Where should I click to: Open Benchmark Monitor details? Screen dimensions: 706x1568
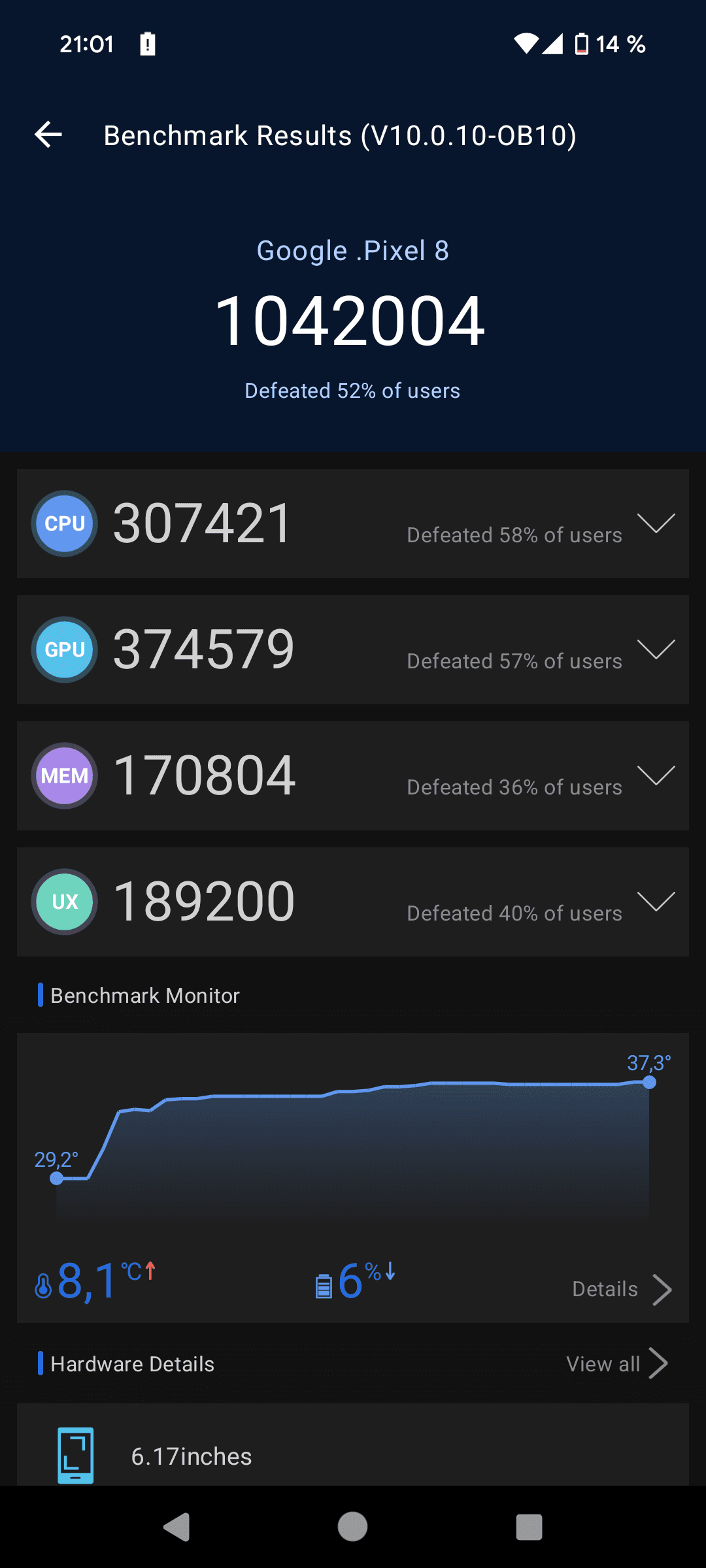click(x=621, y=1289)
